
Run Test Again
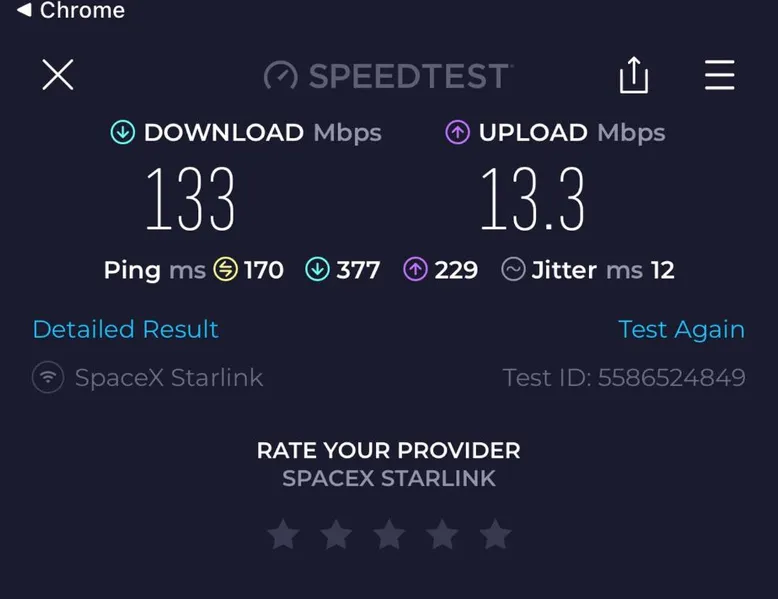coord(681,329)
